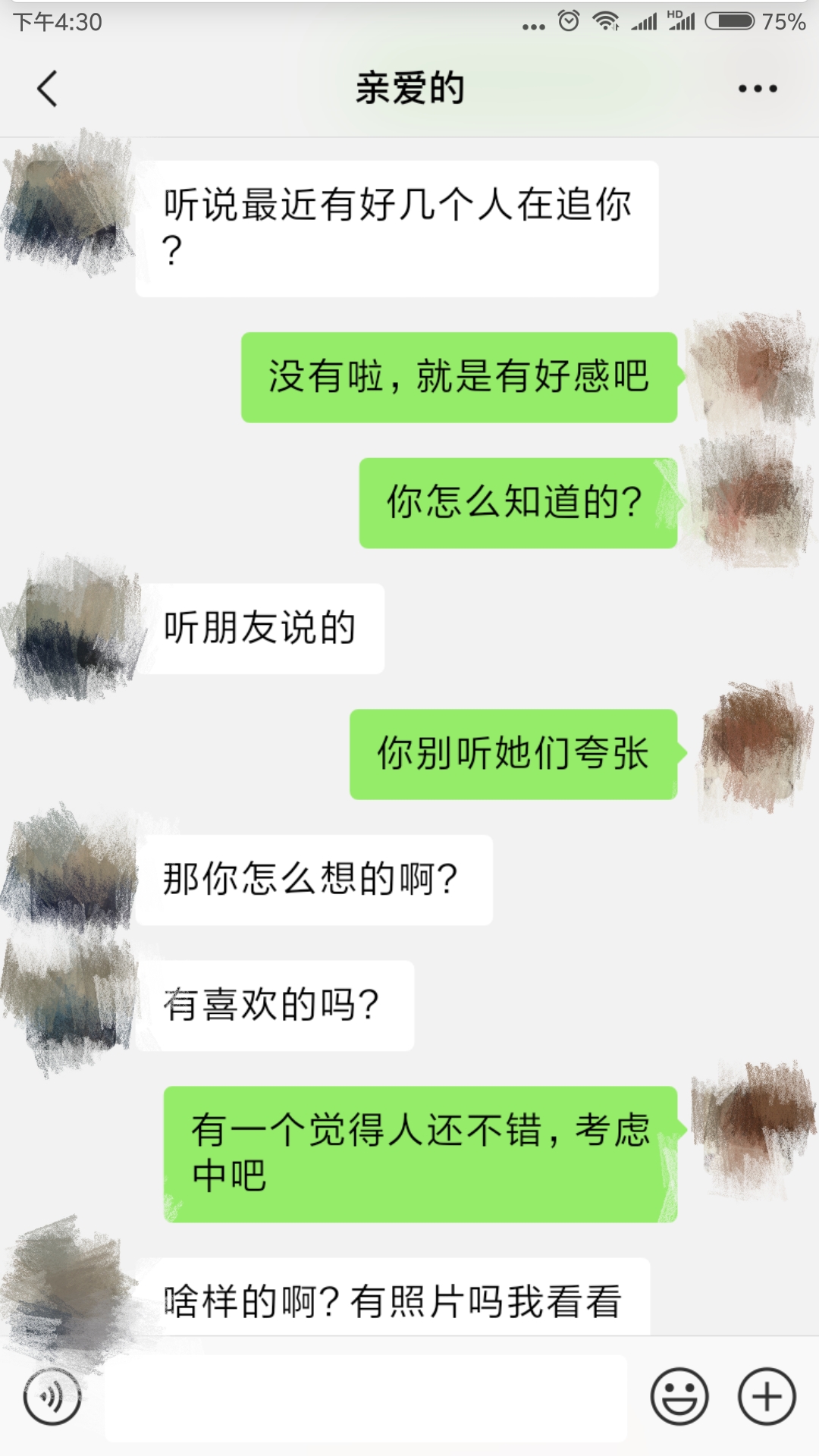The width and height of the screenshot is (819, 1456).
Task: Switch to voice message input
Action: pos(52,1396)
